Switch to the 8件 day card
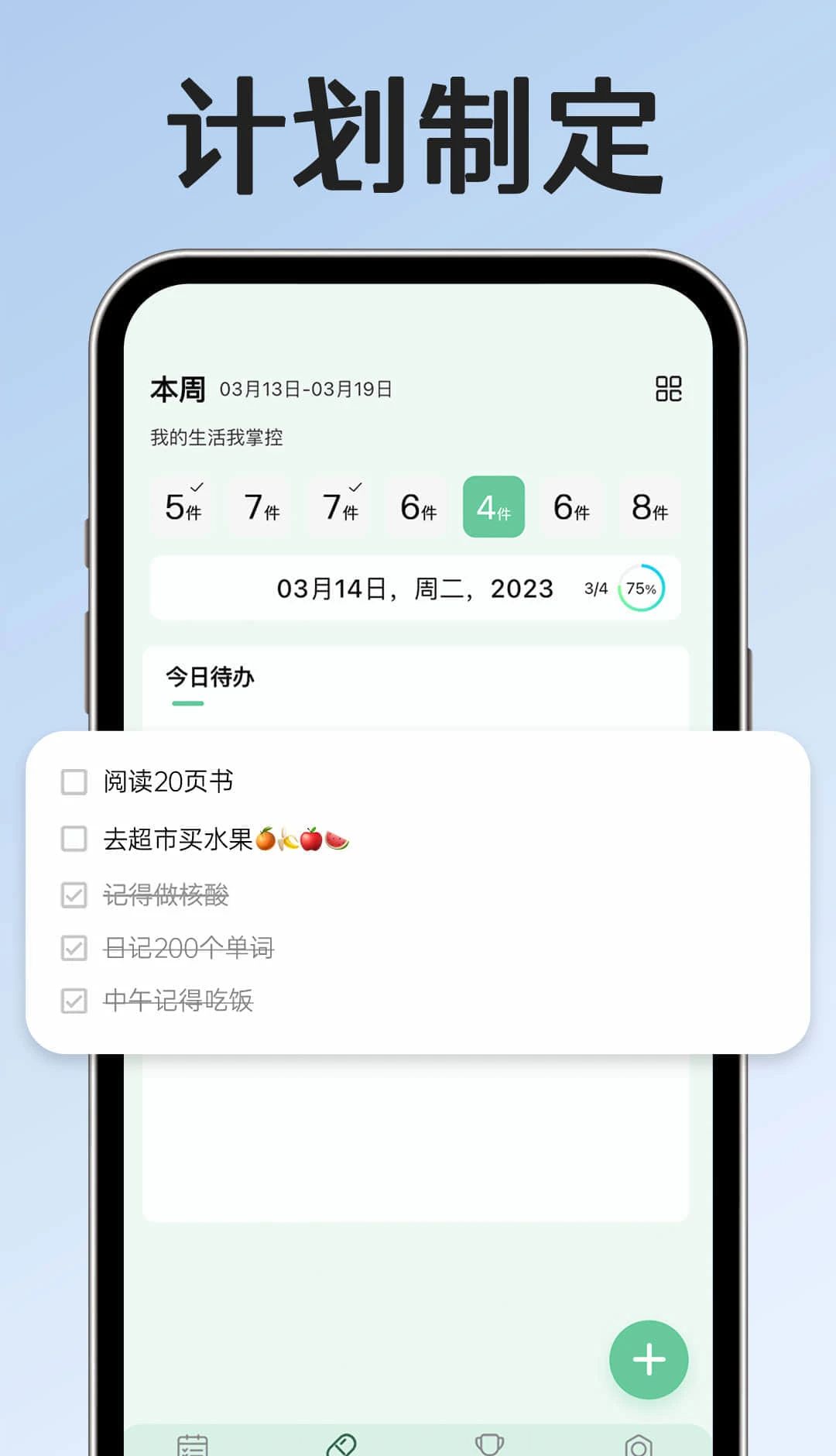 [649, 507]
